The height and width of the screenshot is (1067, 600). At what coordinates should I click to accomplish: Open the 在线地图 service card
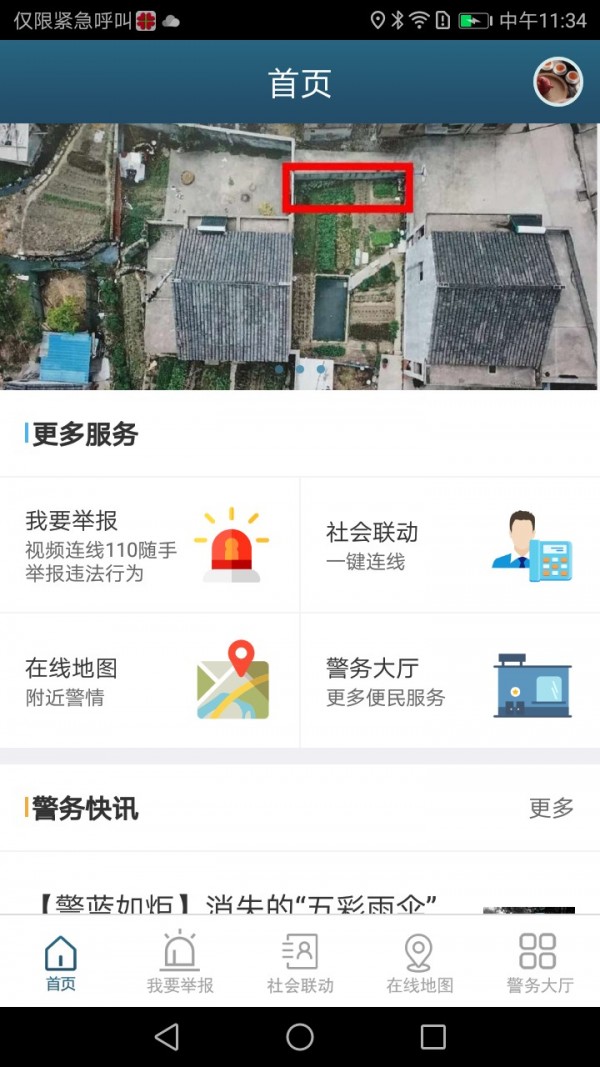[x=150, y=681]
